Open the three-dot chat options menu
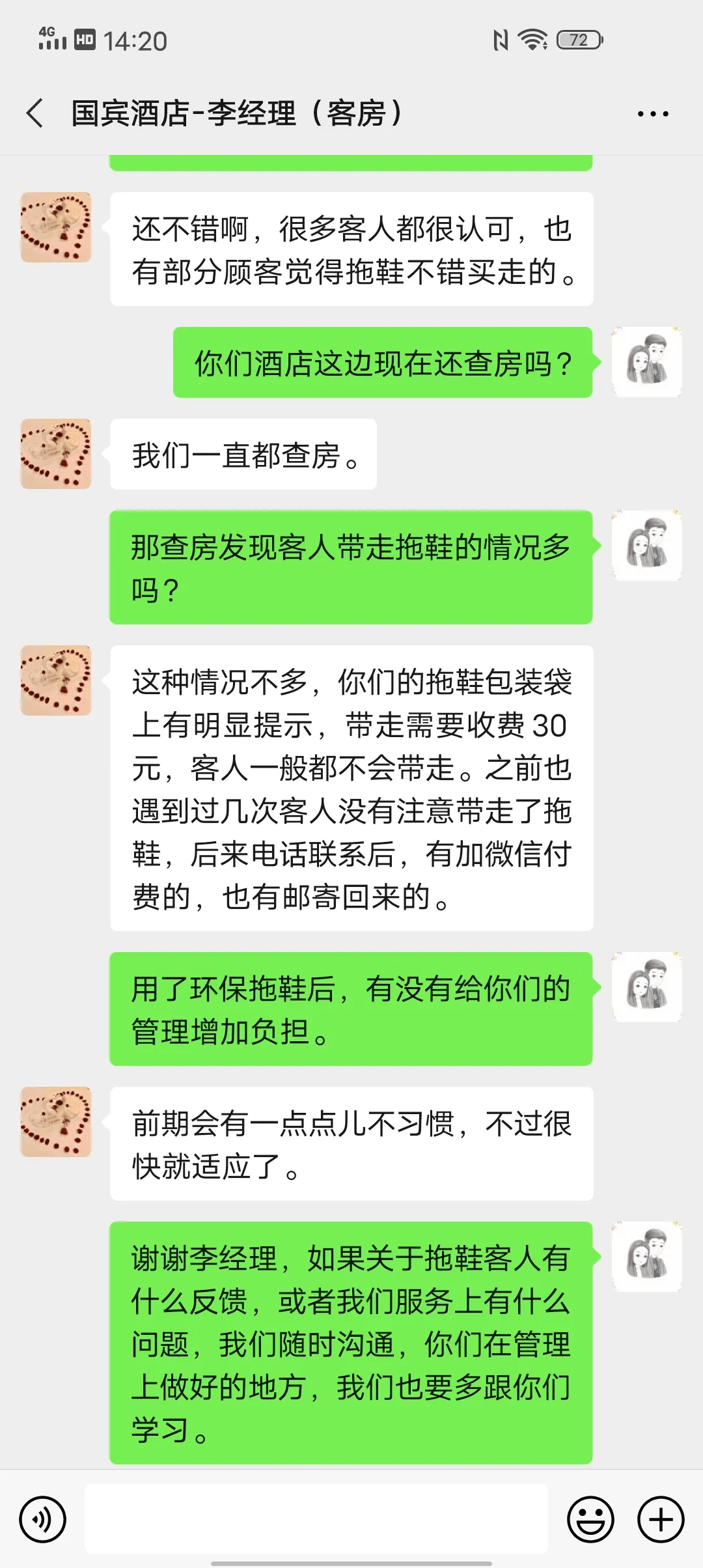703x1568 pixels. pyautogui.click(x=652, y=114)
